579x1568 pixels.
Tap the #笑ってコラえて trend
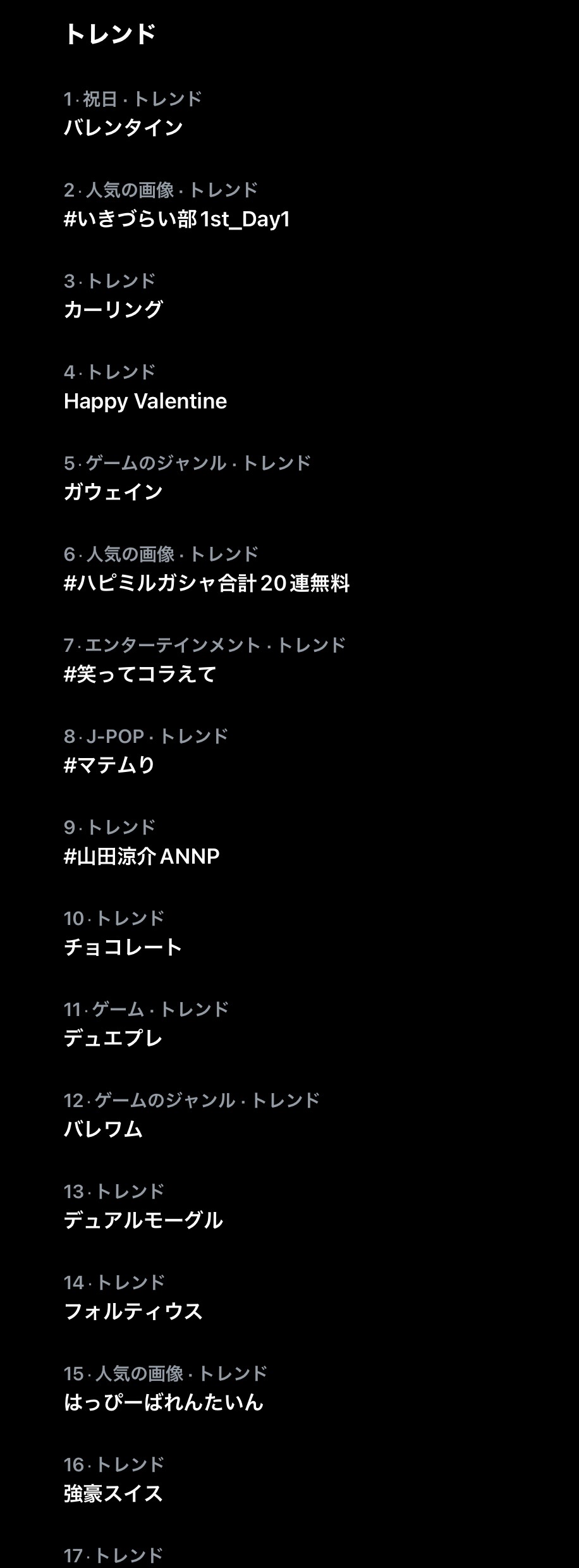click(140, 674)
